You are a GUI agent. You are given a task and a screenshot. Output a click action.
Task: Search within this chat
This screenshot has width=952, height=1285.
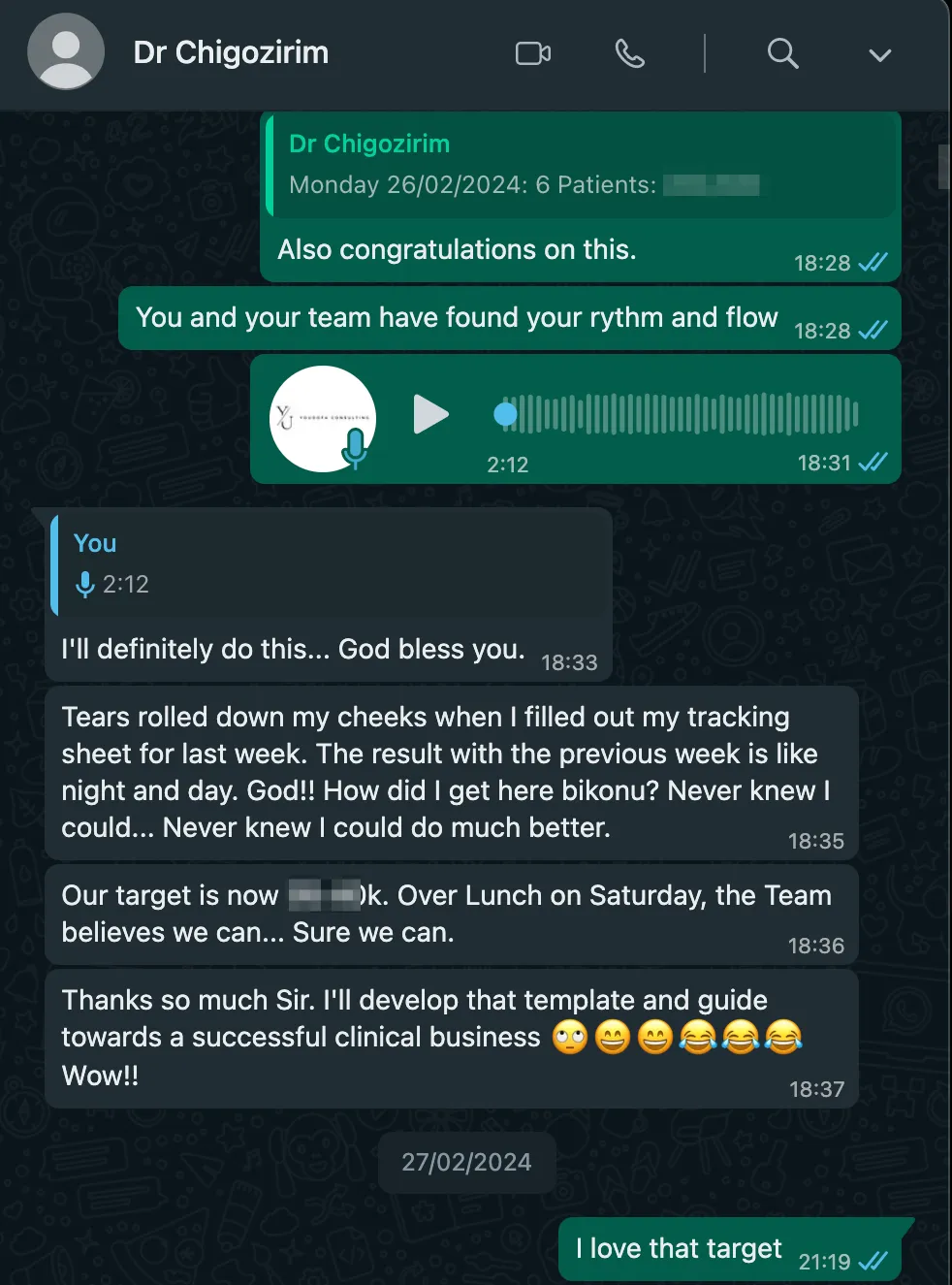pos(782,53)
